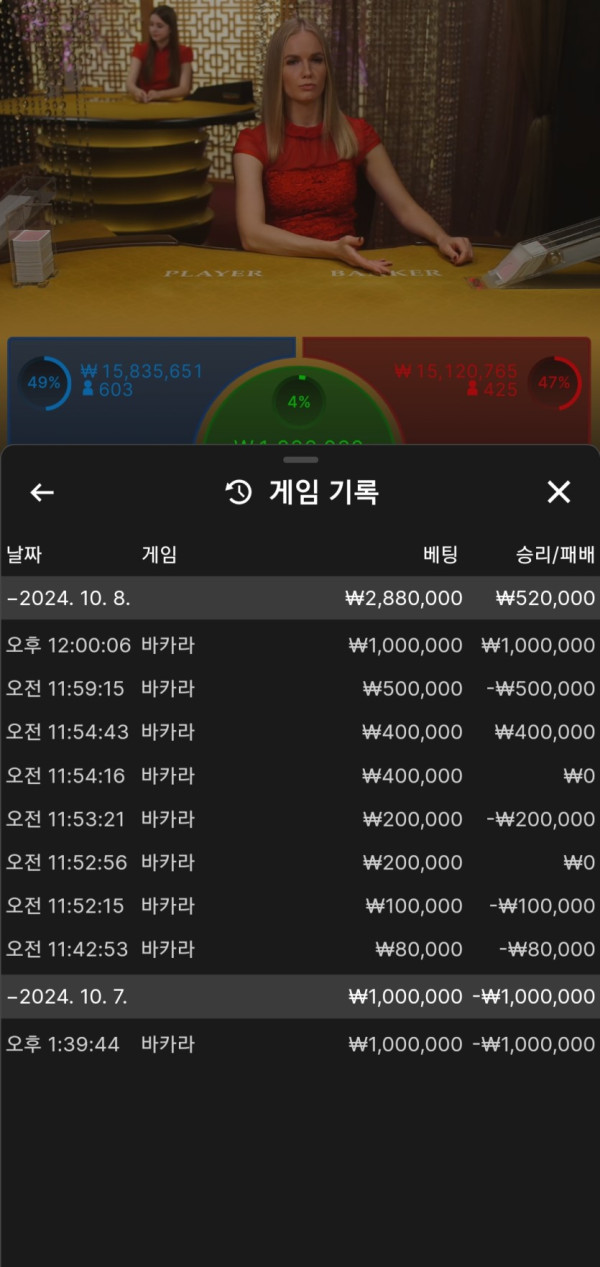Screen dimensions: 600x1267
Task: Close the game history panel
Action: click(x=558, y=492)
